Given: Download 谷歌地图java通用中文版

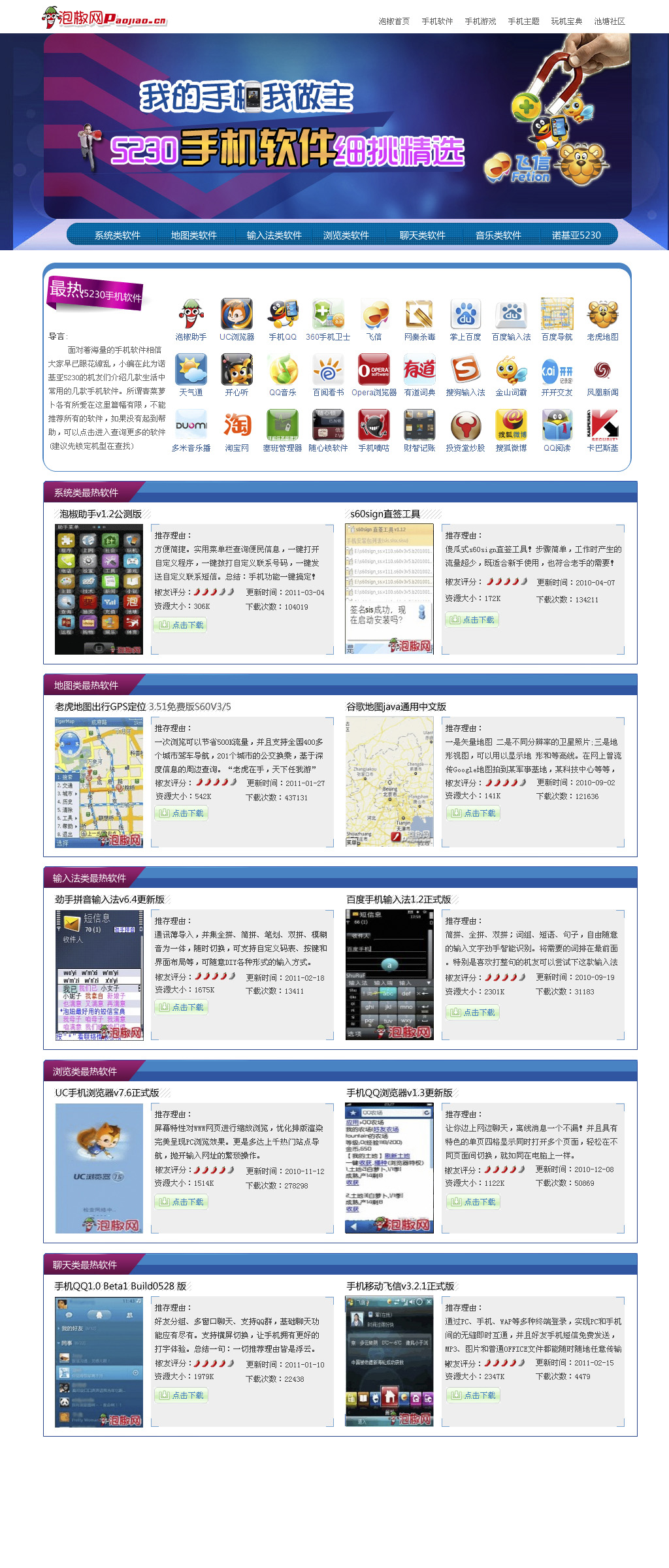Looking at the screenshot, I should click(473, 813).
